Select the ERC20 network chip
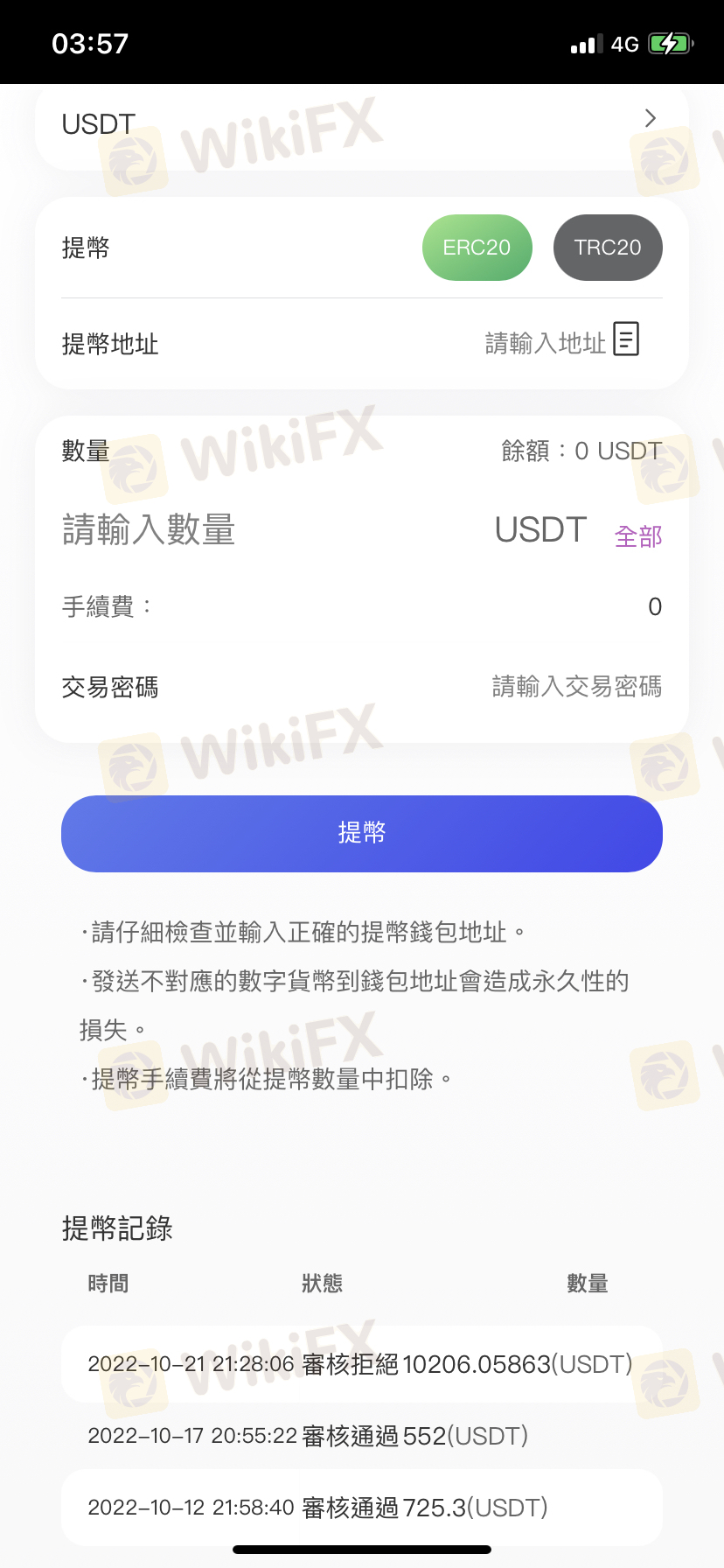 [477, 248]
